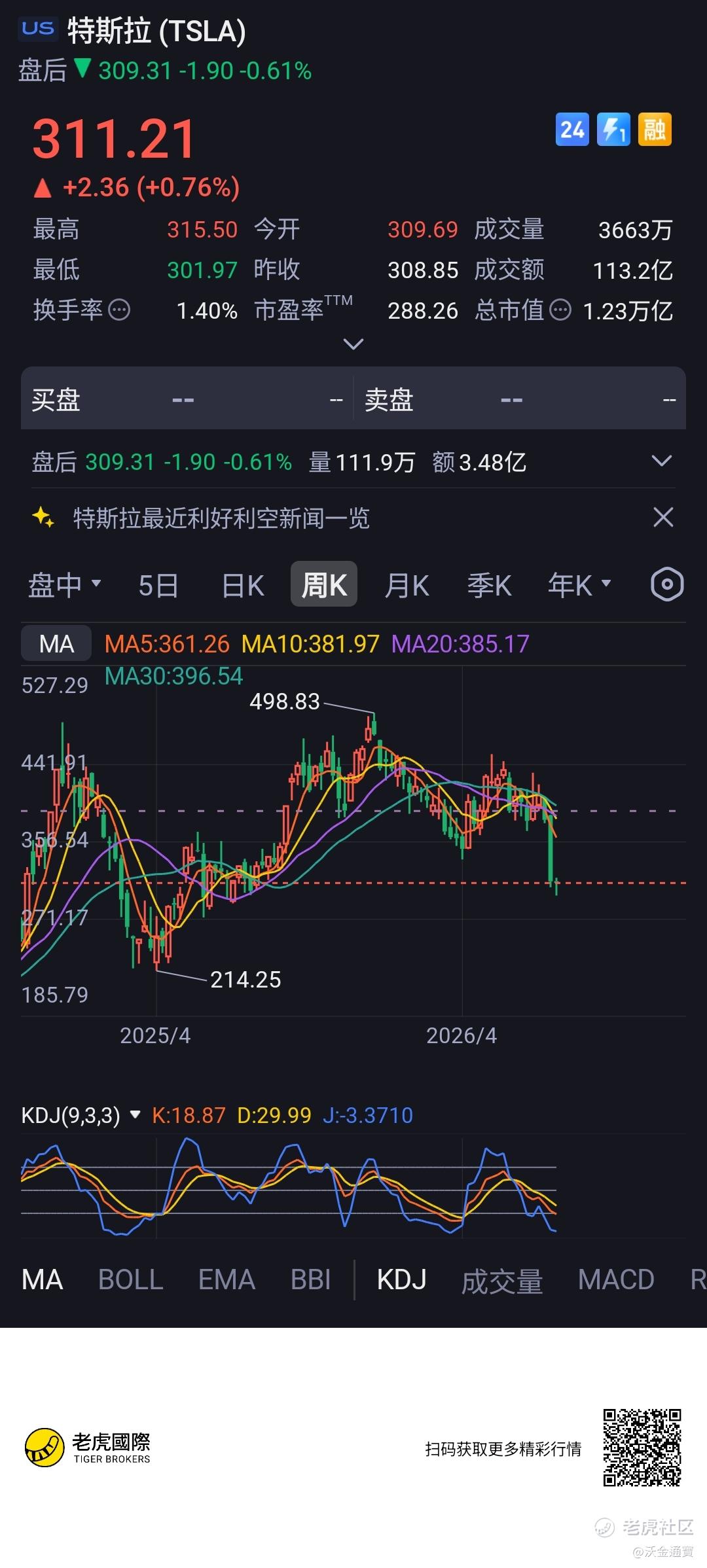Viewport: 707px width, 1568px height.
Task: Open the 盘中 dropdown
Action: (64, 585)
